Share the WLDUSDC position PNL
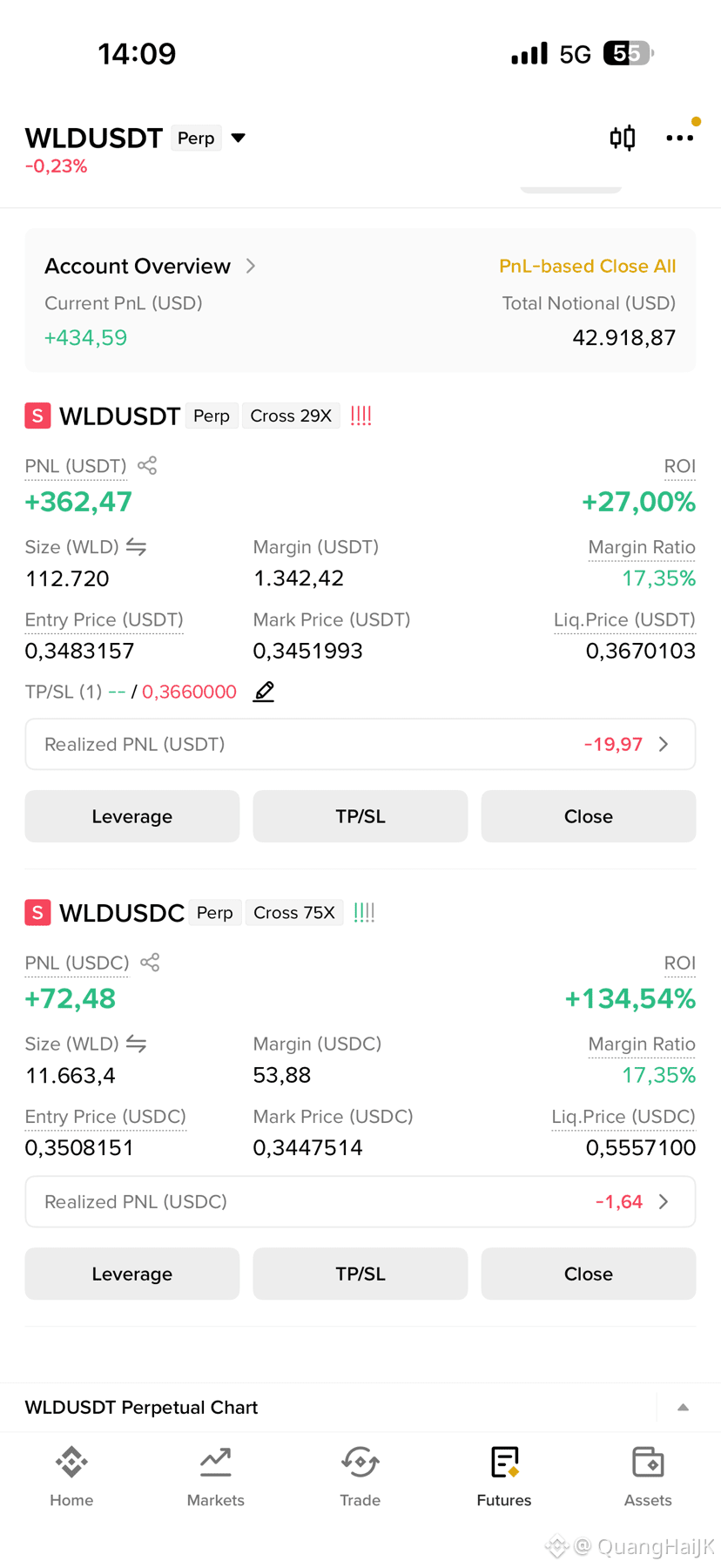This screenshot has width=721, height=1568. click(150, 963)
